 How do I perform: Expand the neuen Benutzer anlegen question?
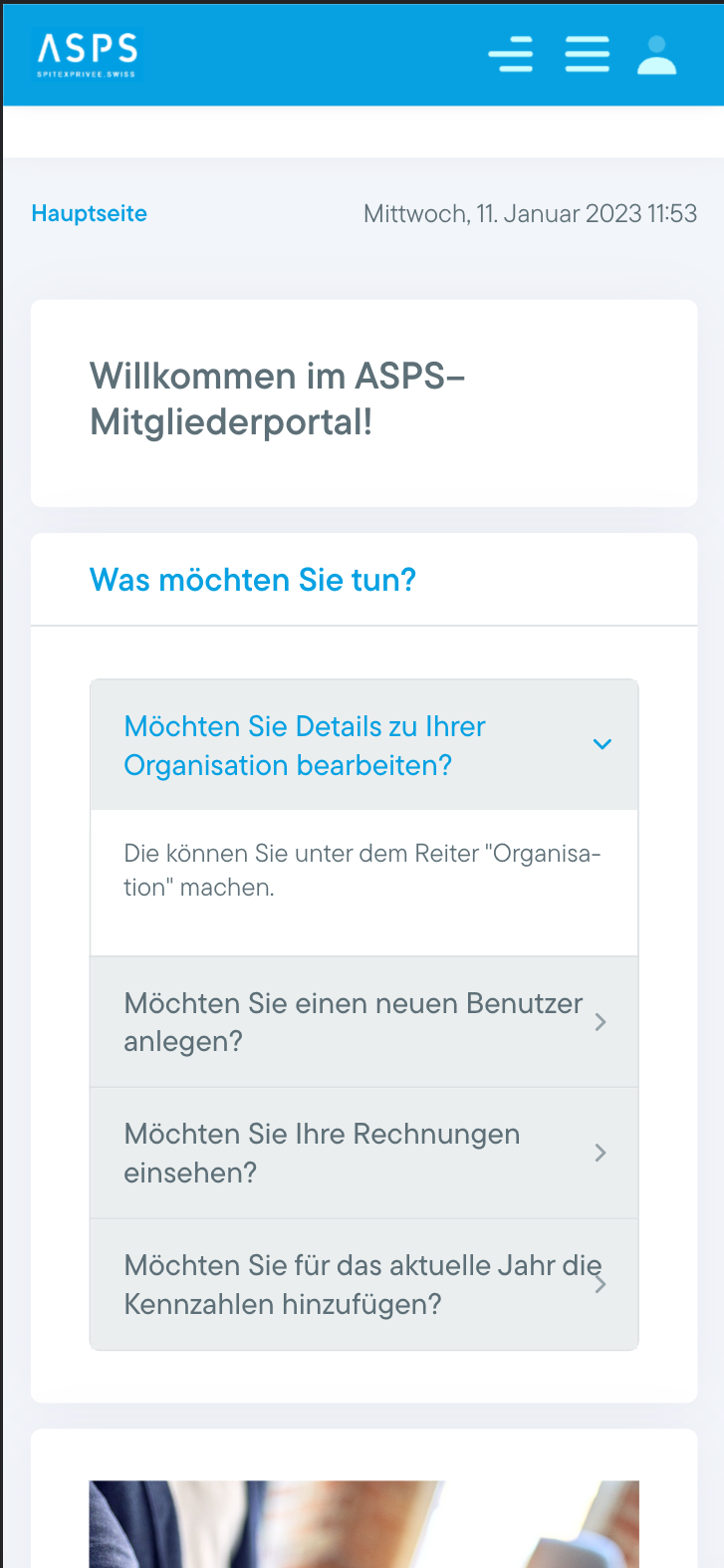pos(363,1022)
